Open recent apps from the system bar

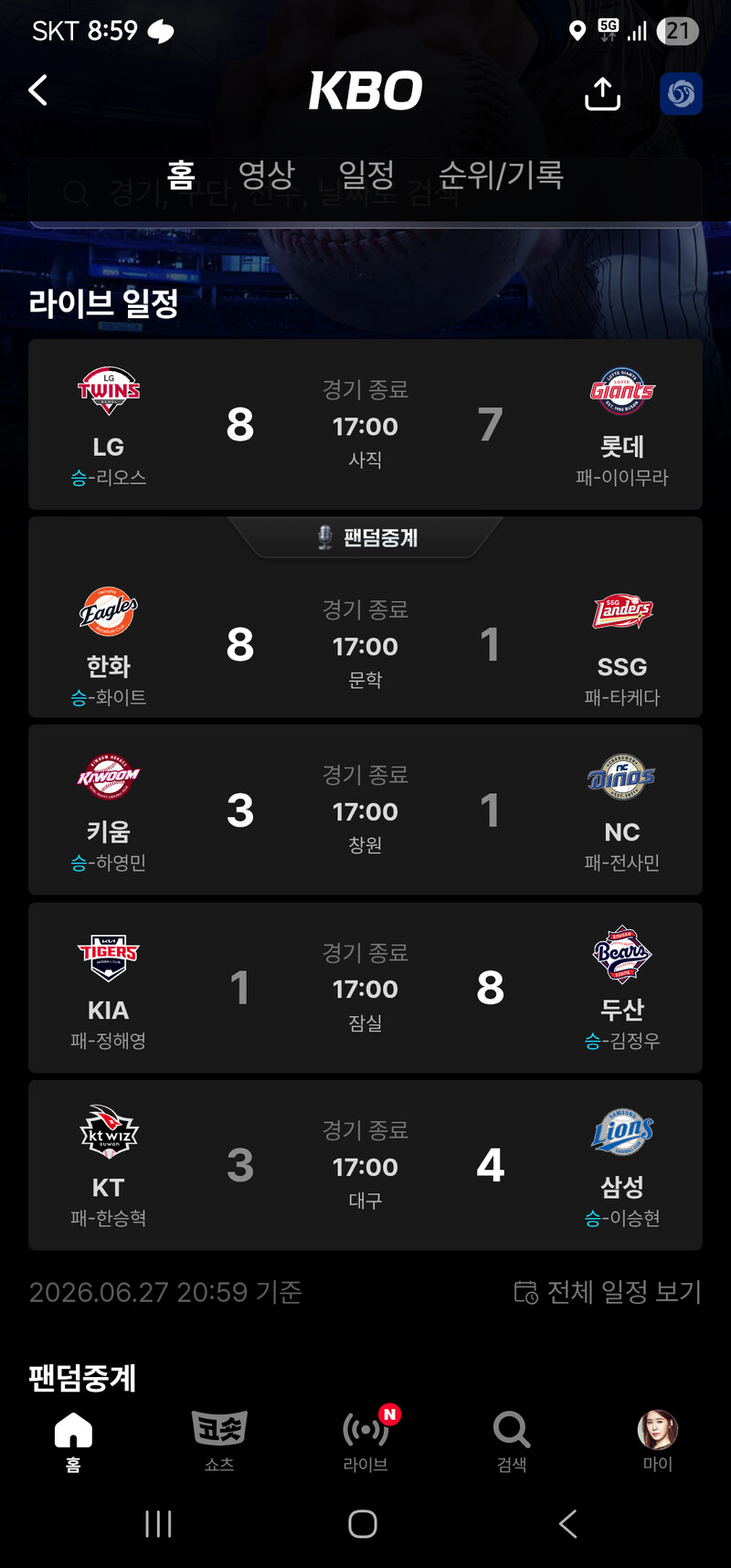[x=158, y=1523]
